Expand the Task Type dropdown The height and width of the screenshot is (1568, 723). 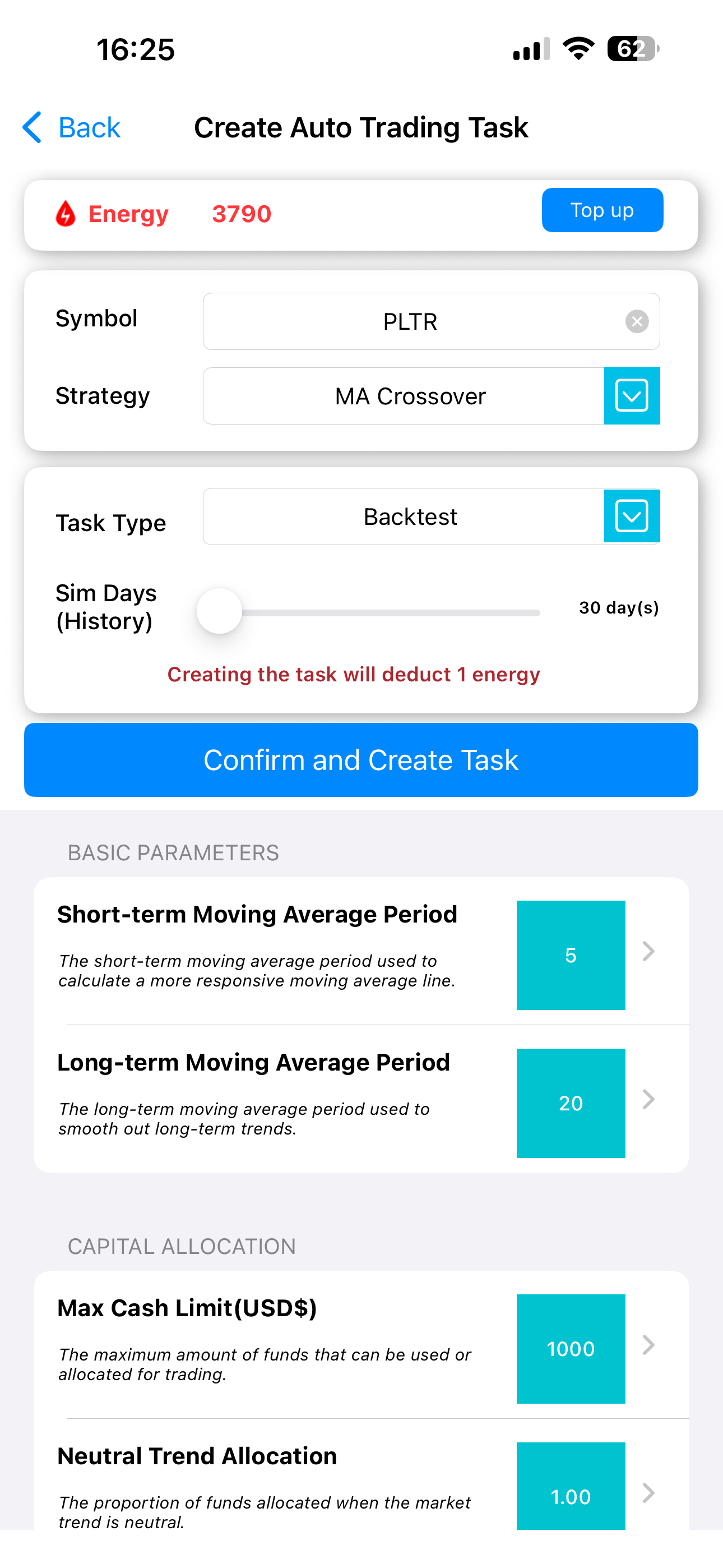click(631, 516)
